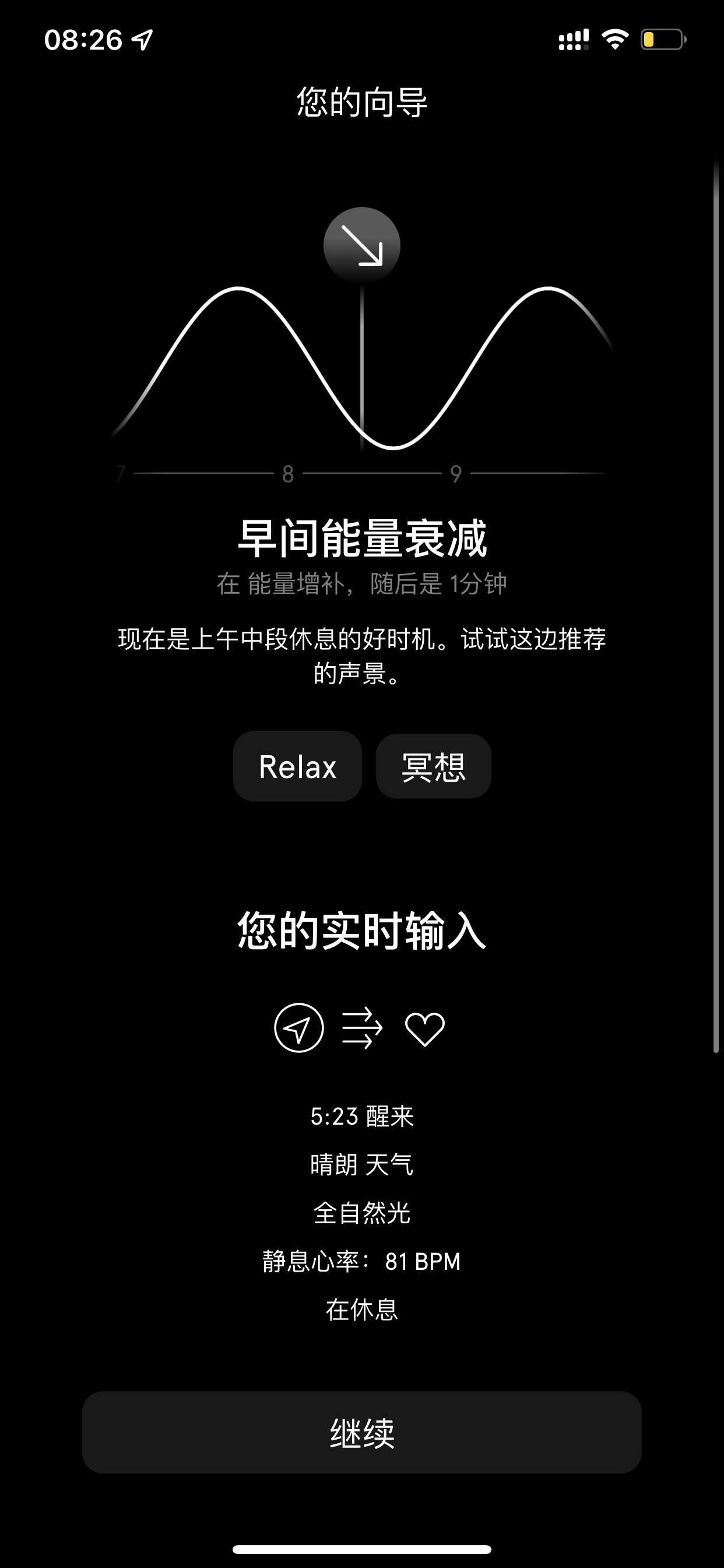The image size is (724, 1568).
Task: Tap the downward arrow energy marker
Action: click(362, 246)
